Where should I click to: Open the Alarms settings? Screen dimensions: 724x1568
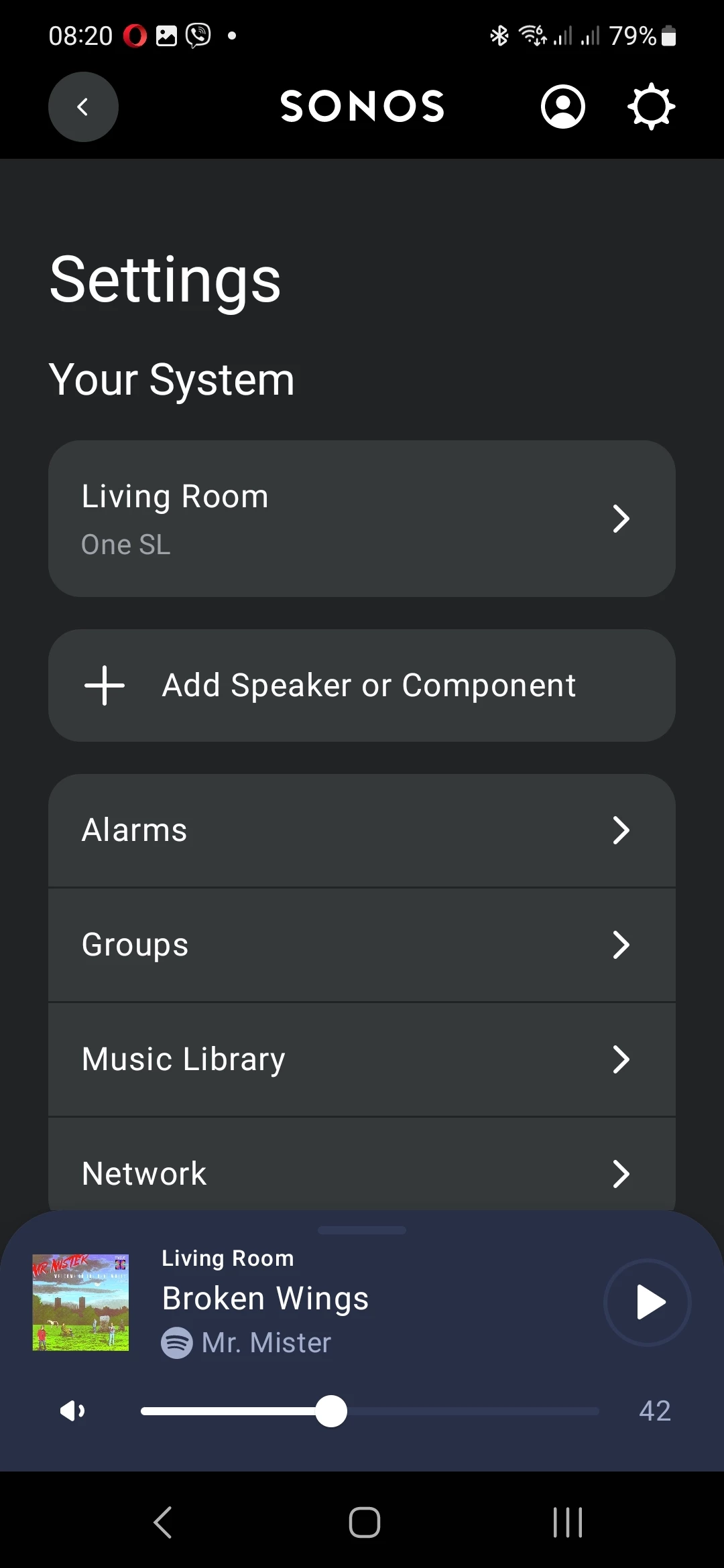point(362,831)
